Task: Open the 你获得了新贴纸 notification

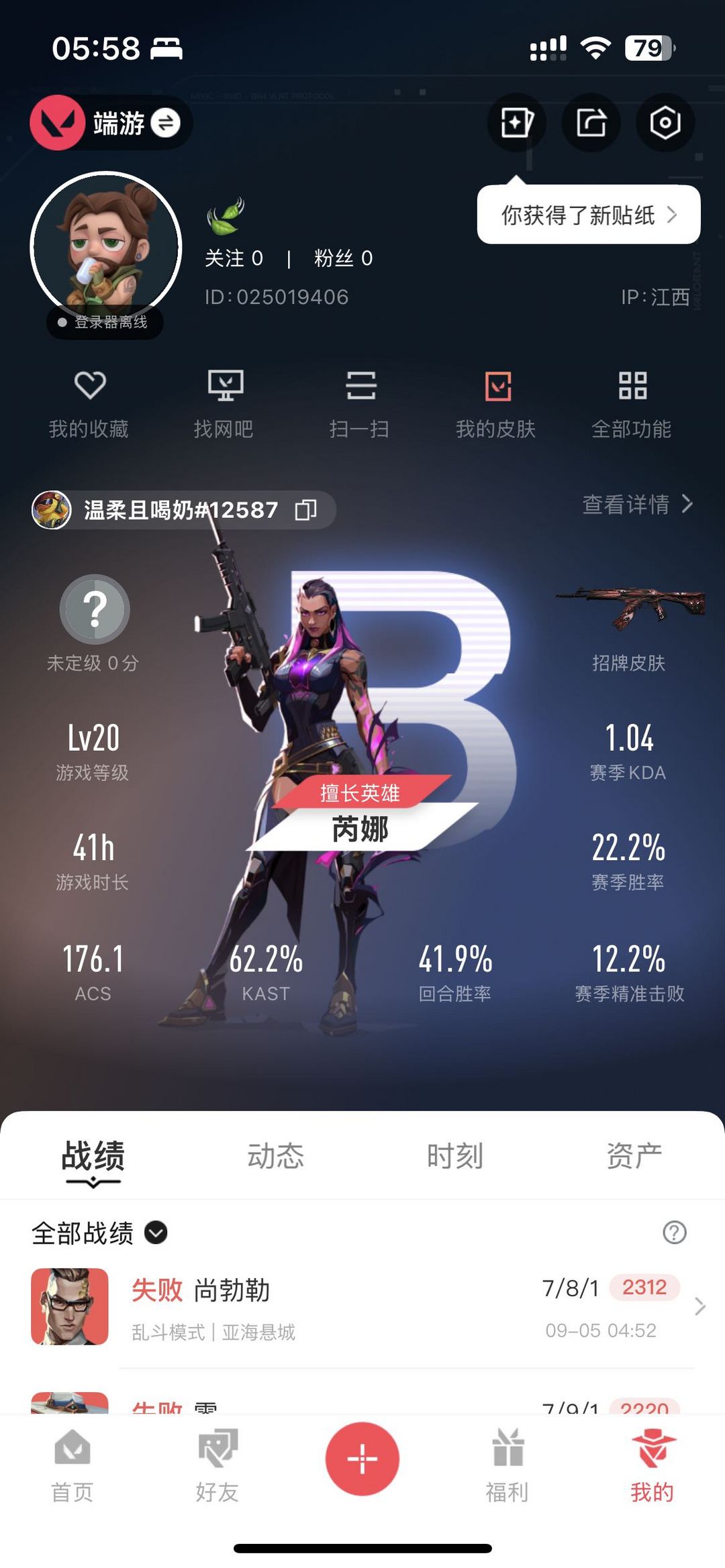Action: (x=588, y=215)
